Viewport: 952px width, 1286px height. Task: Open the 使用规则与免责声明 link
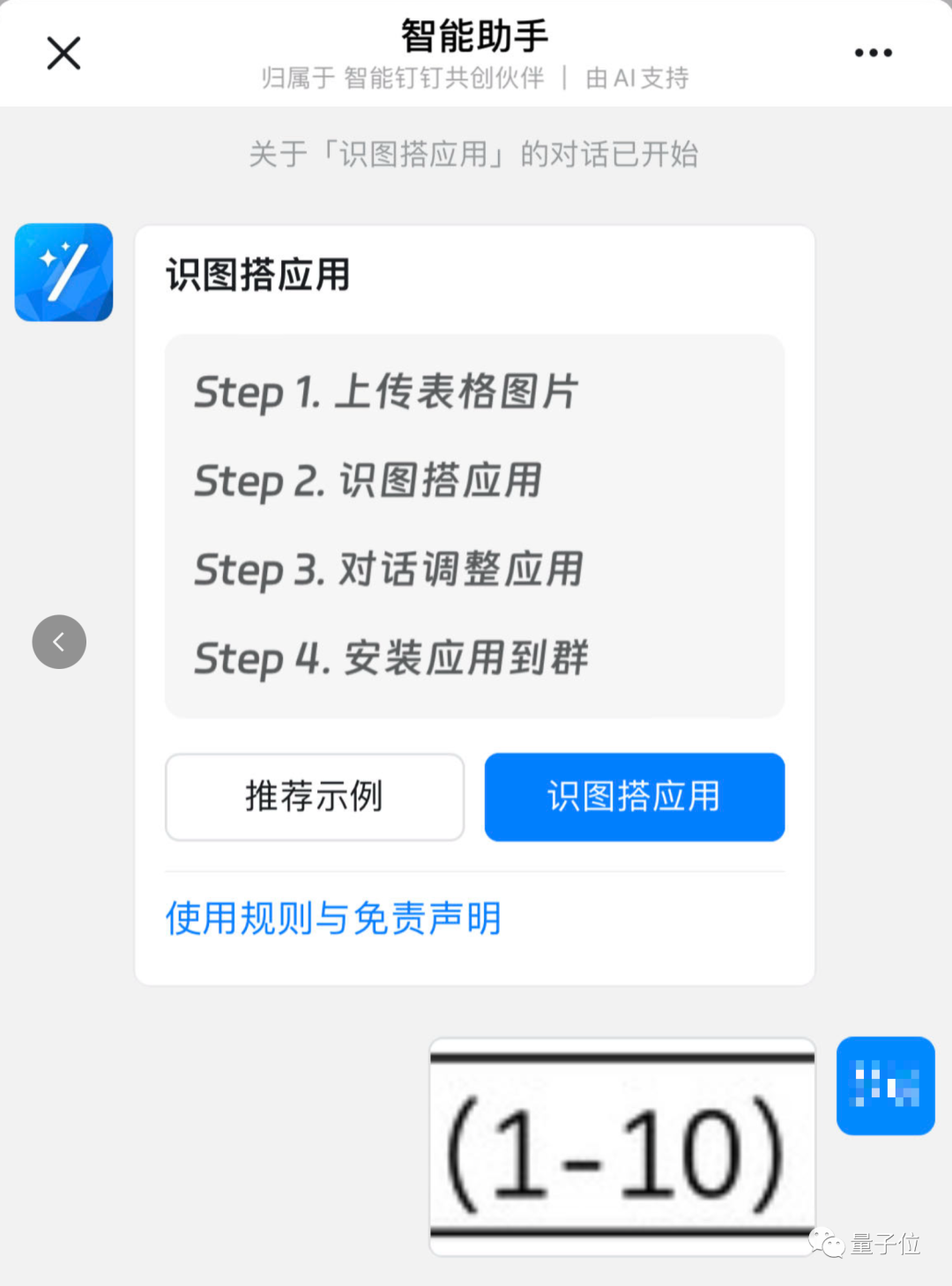tap(331, 918)
